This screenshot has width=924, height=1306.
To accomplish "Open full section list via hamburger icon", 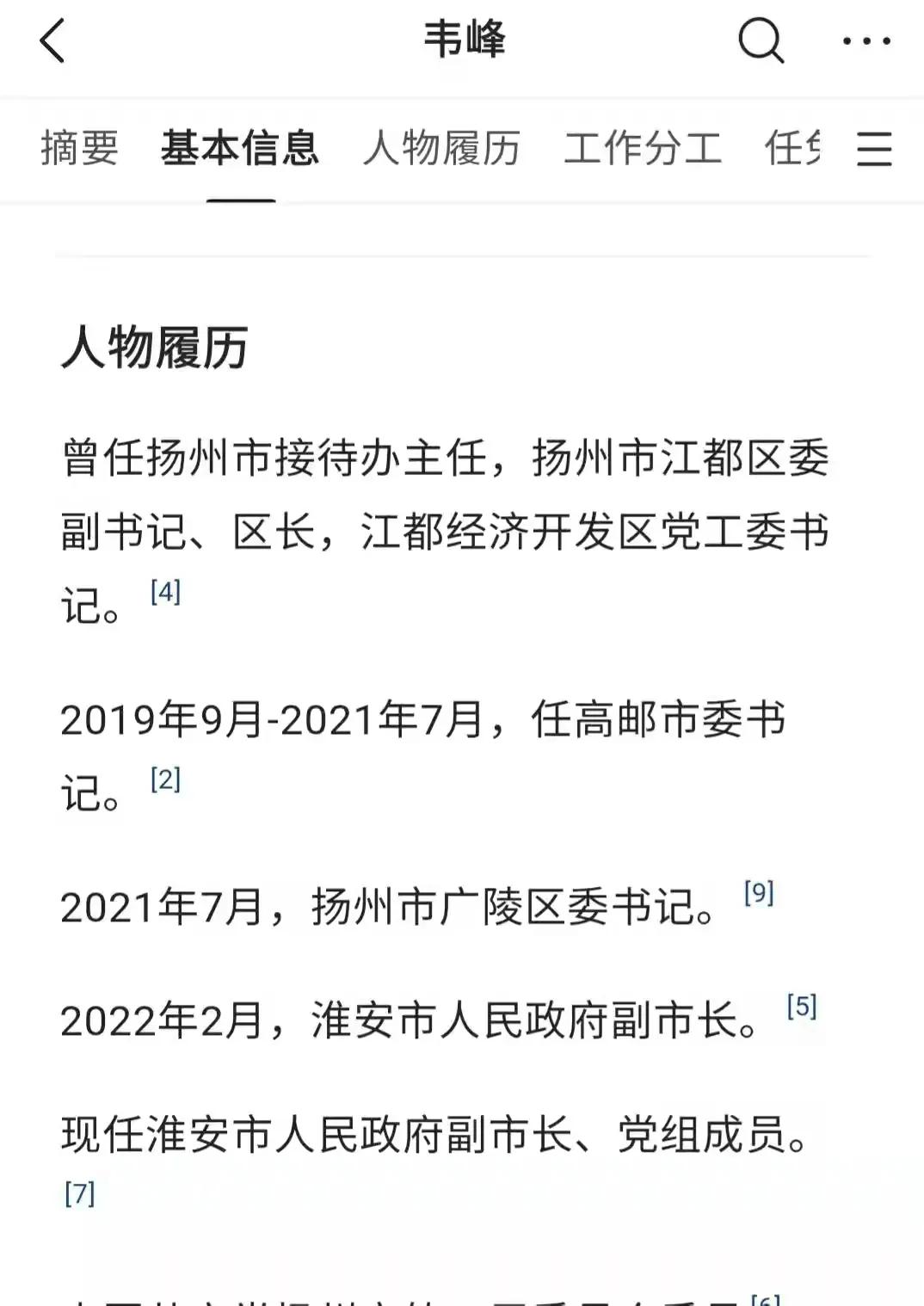I will pos(875,149).
